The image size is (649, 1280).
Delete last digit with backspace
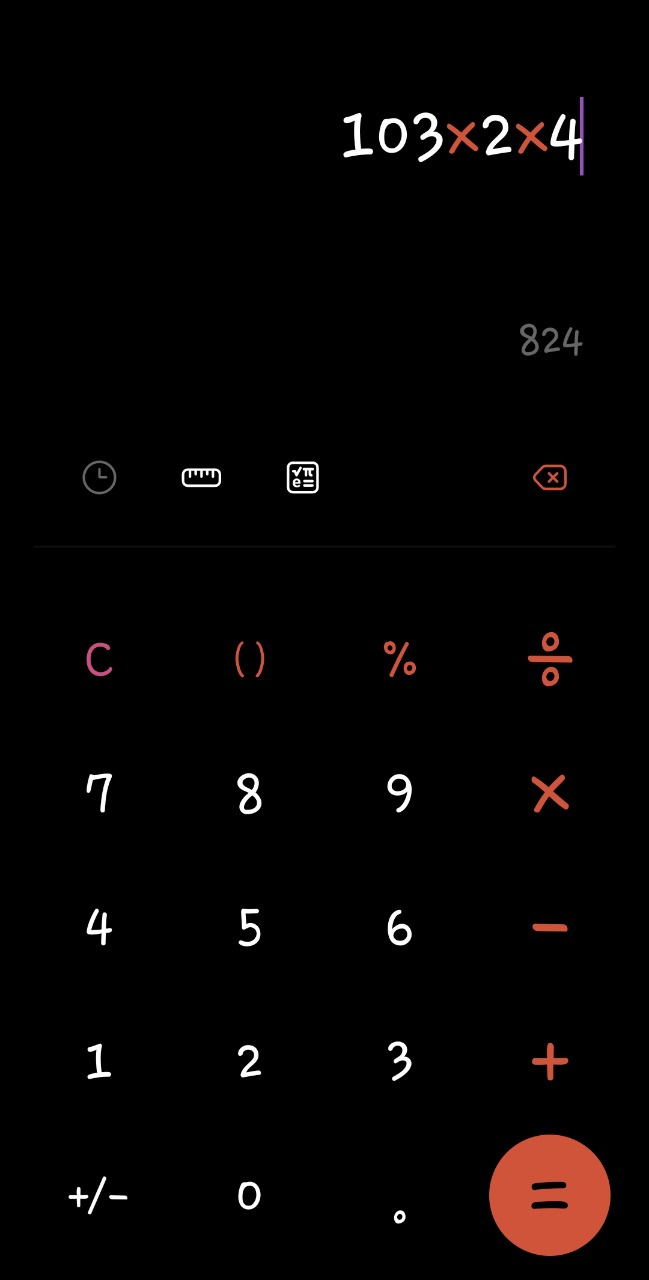(549, 477)
